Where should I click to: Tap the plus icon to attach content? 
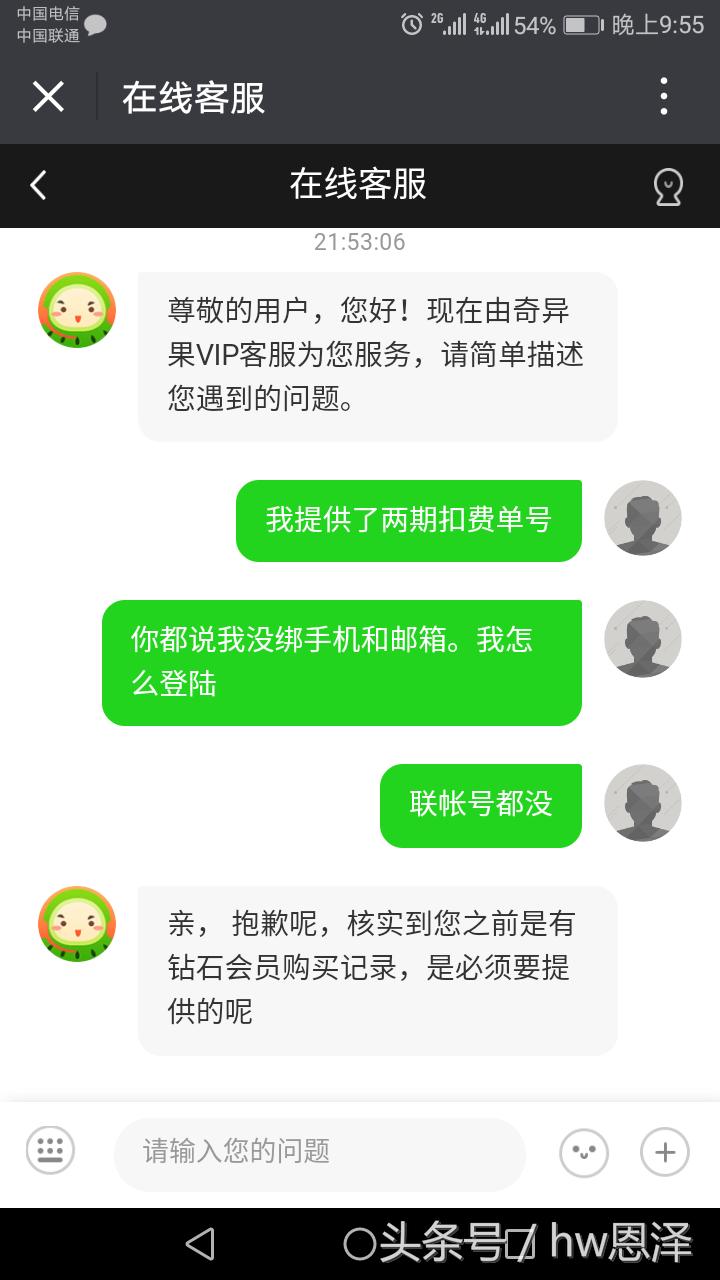pos(663,1152)
